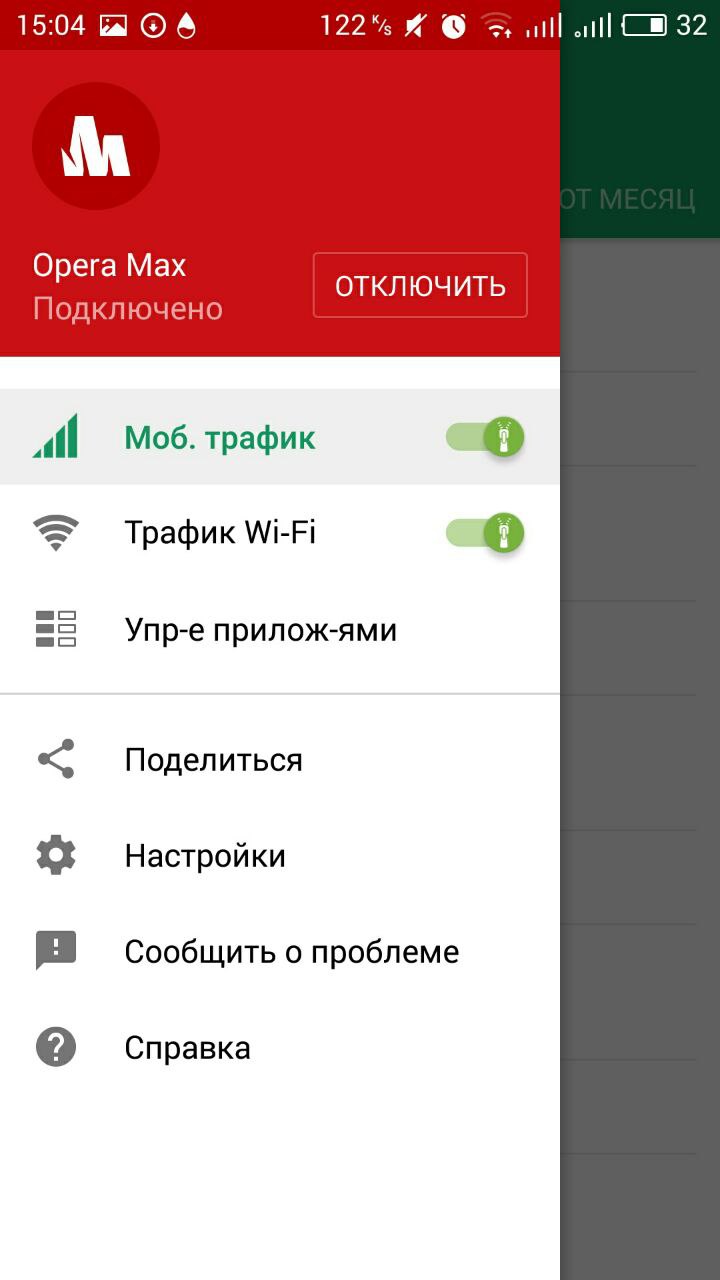
Task: Open Упр-е прилож-ями
Action: point(260,630)
